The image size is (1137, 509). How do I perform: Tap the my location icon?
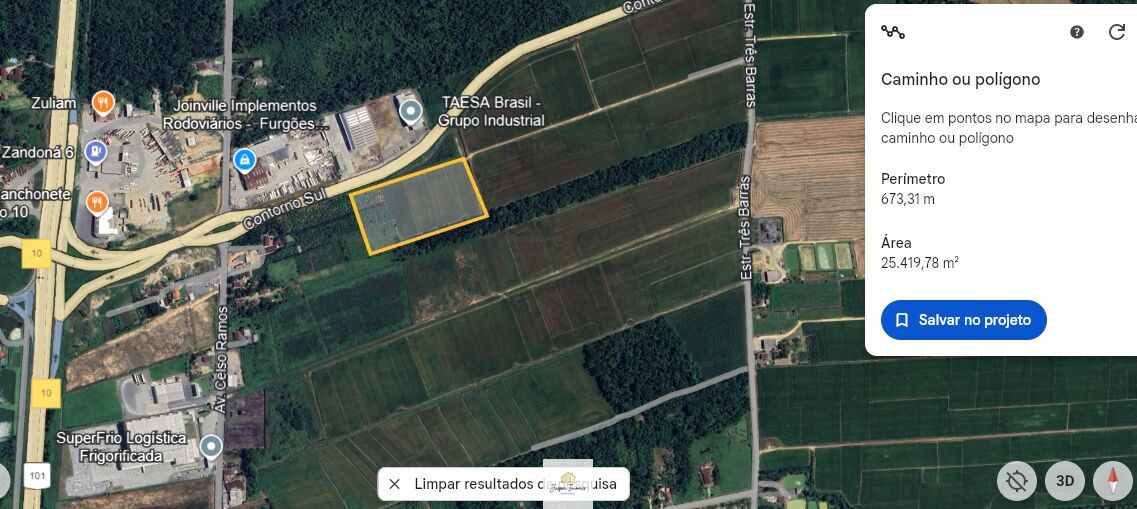[1017, 481]
